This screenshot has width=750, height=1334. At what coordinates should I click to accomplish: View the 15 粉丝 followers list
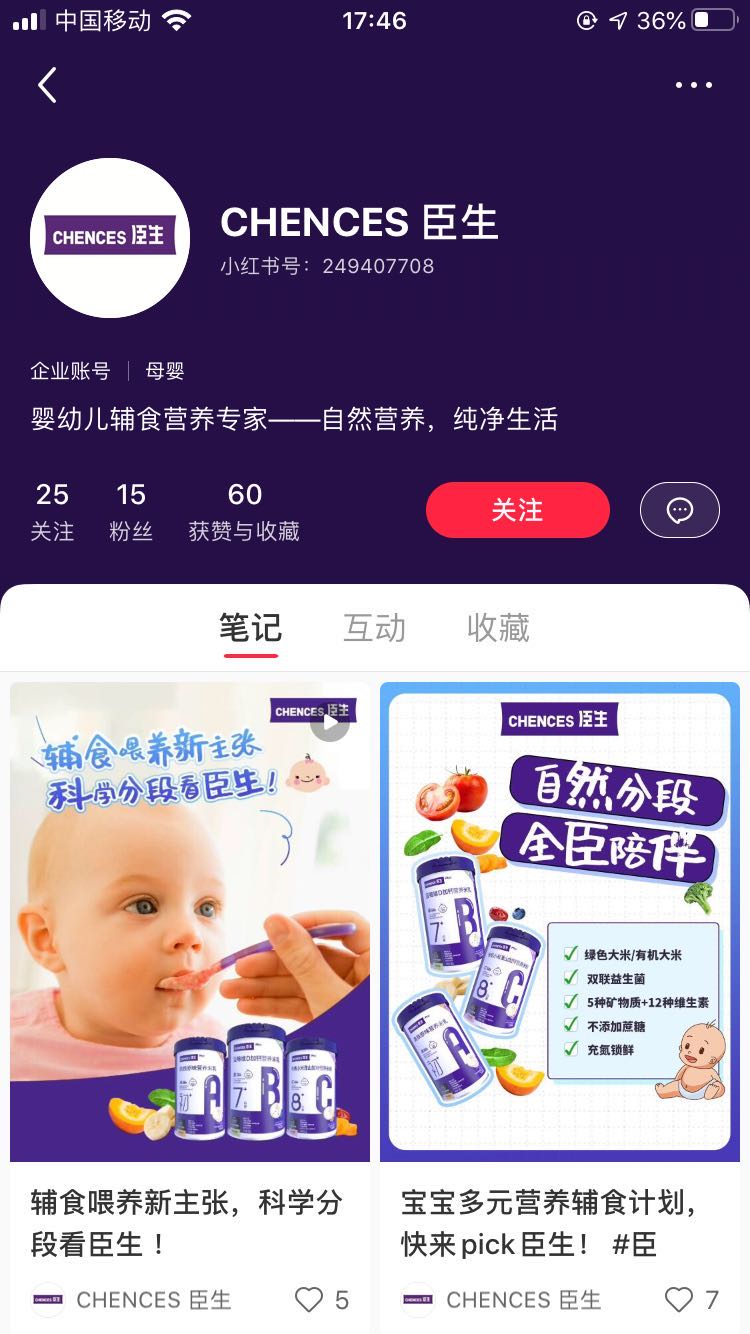tap(131, 510)
